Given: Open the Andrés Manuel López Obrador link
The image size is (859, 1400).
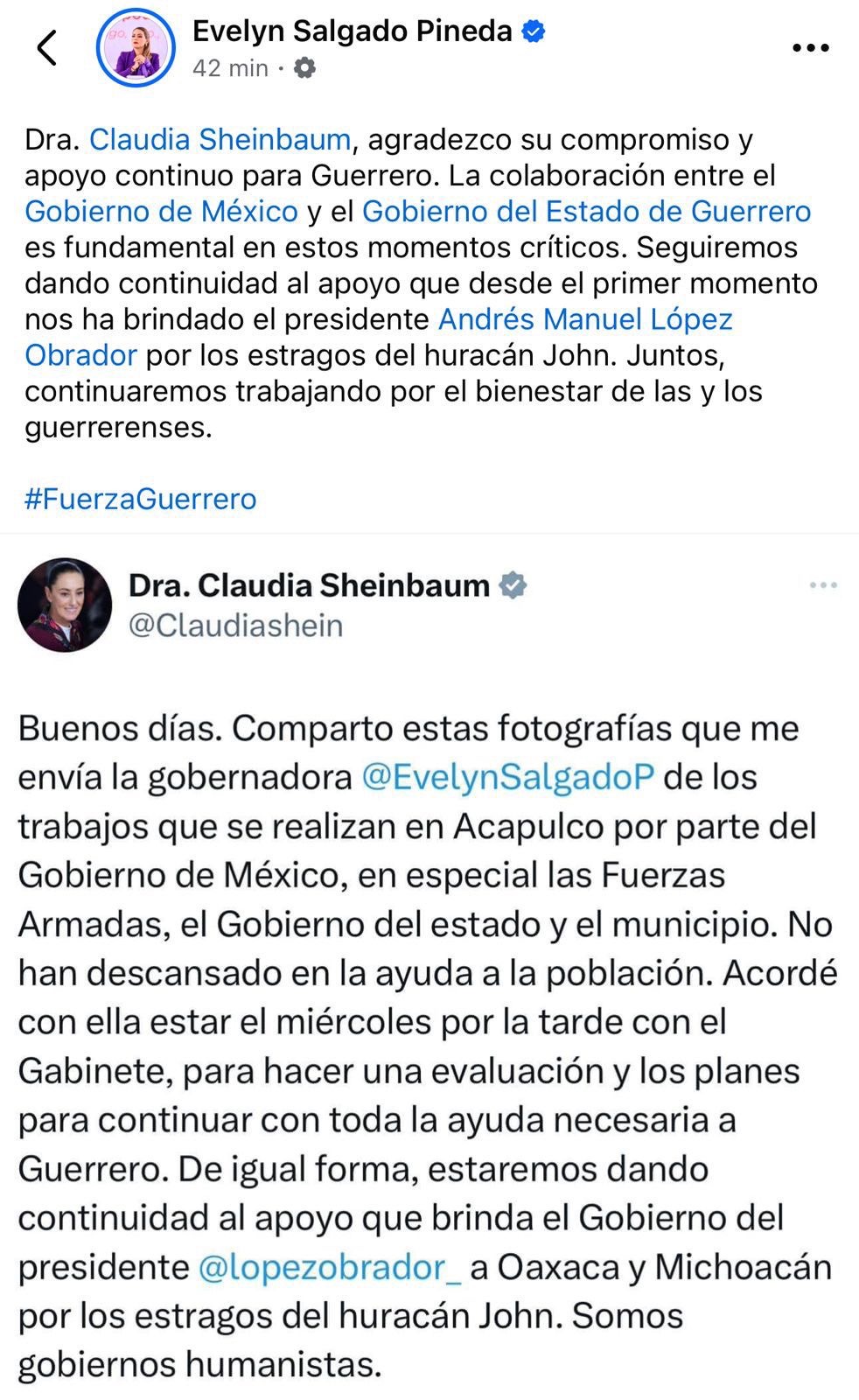Looking at the screenshot, I should click(x=584, y=319).
